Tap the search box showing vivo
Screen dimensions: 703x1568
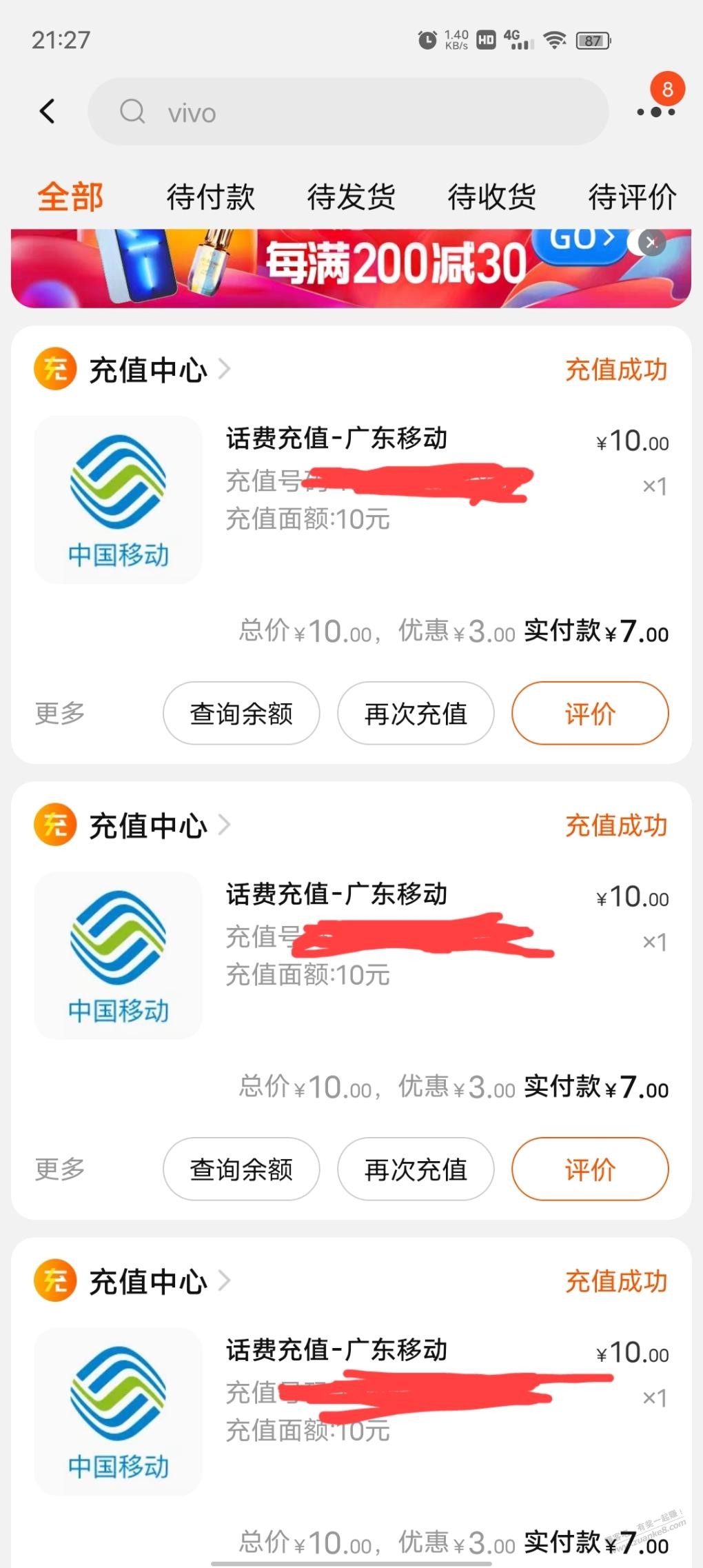[x=348, y=112]
